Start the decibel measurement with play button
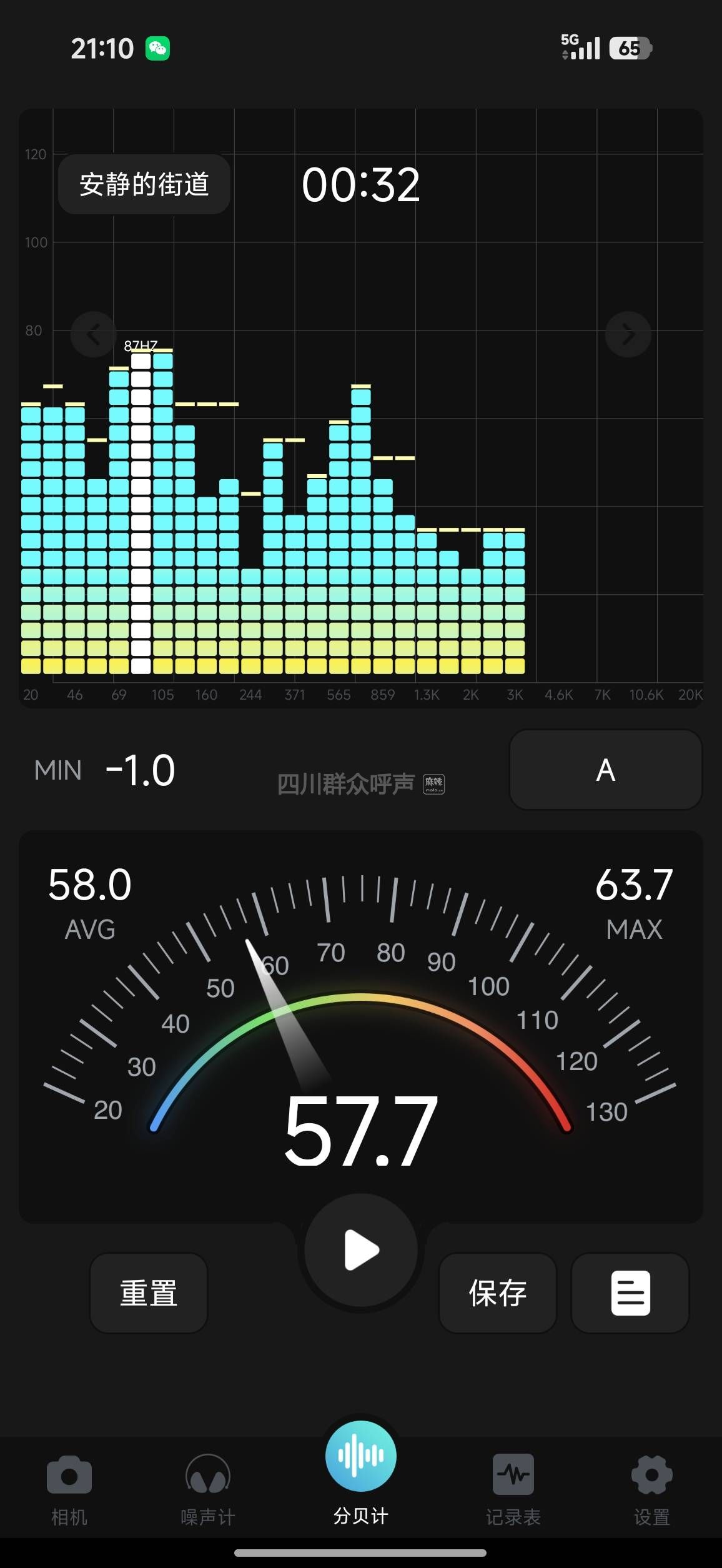Screen dimensions: 722x1568 tap(361, 1250)
